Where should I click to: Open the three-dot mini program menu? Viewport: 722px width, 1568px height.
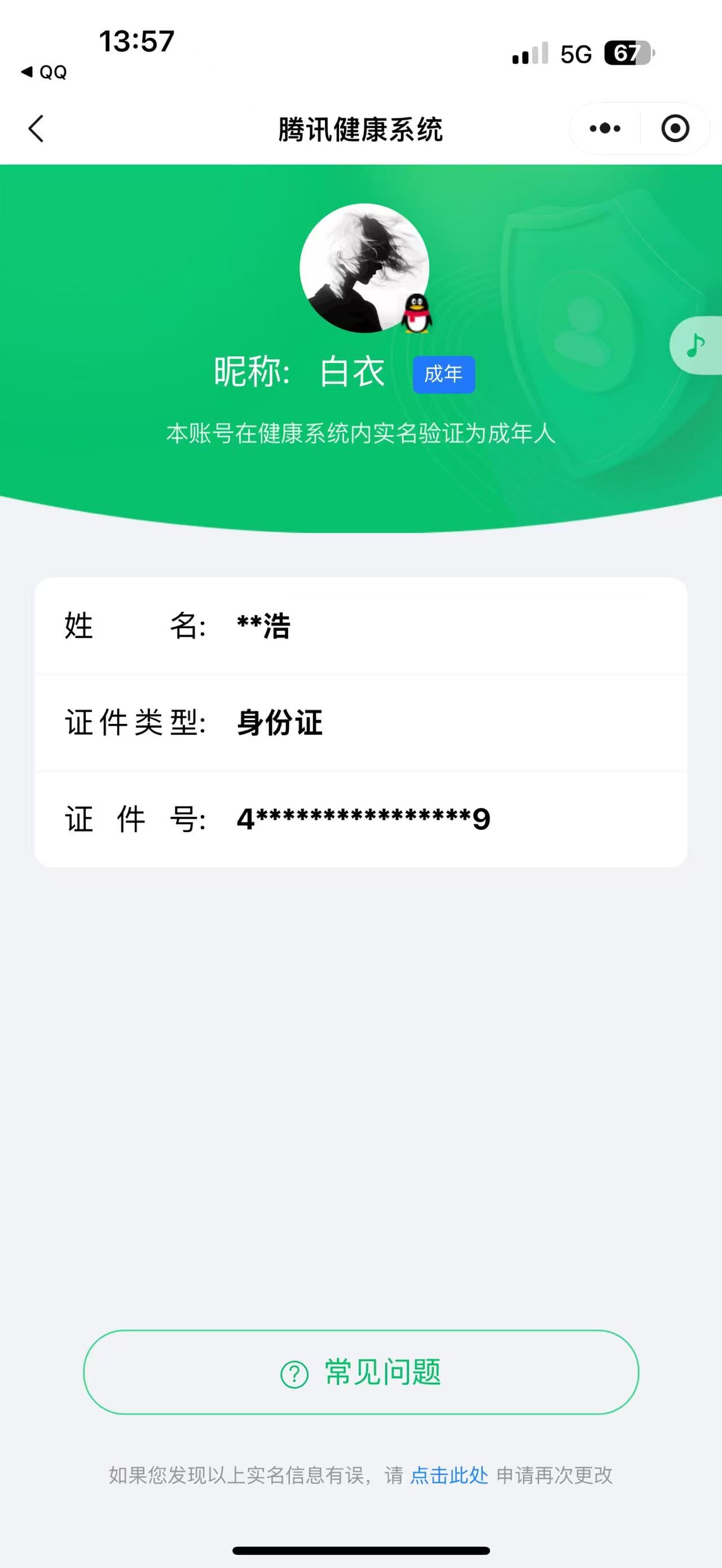click(605, 129)
